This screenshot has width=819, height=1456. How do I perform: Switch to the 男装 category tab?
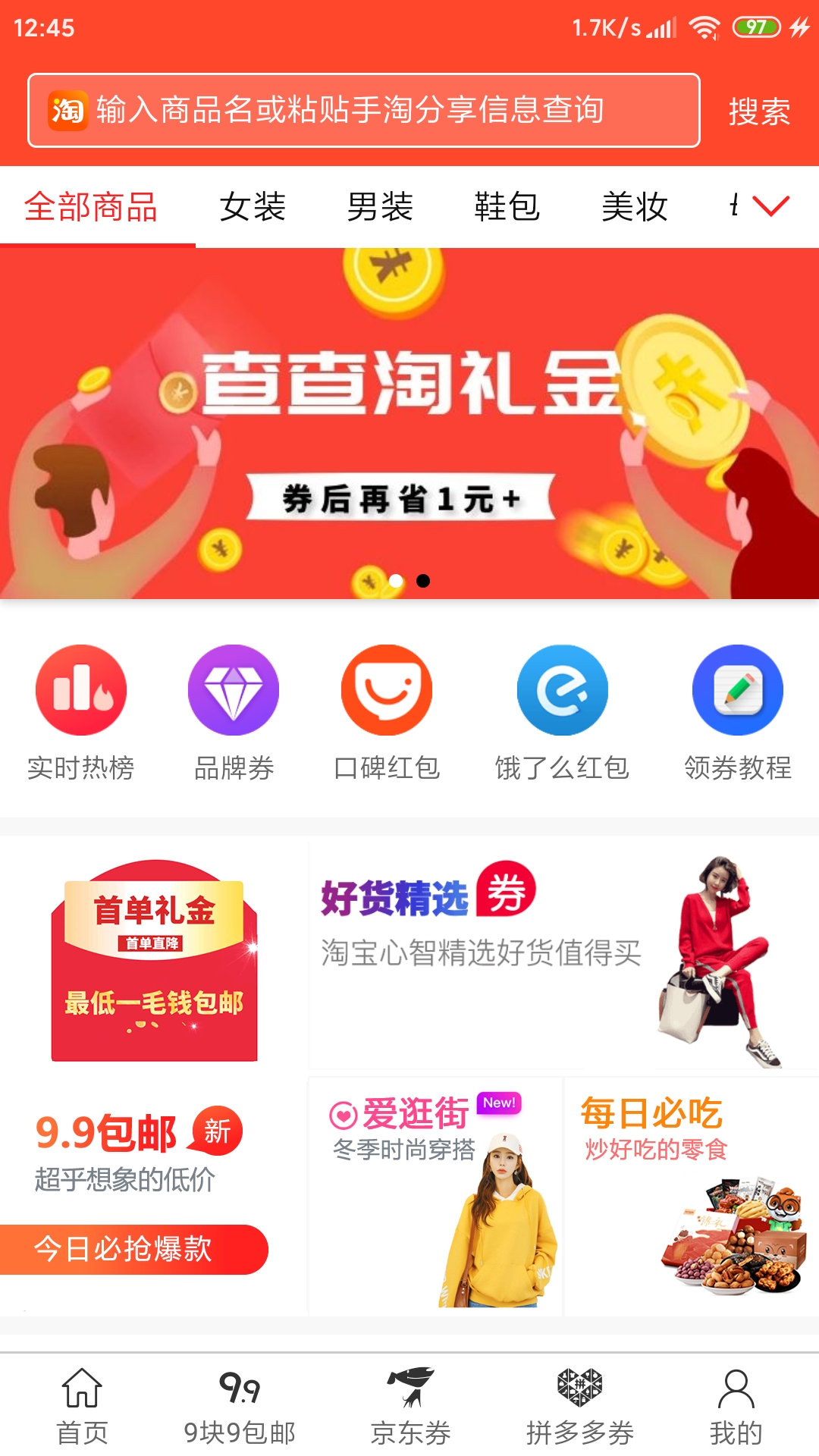(x=380, y=206)
